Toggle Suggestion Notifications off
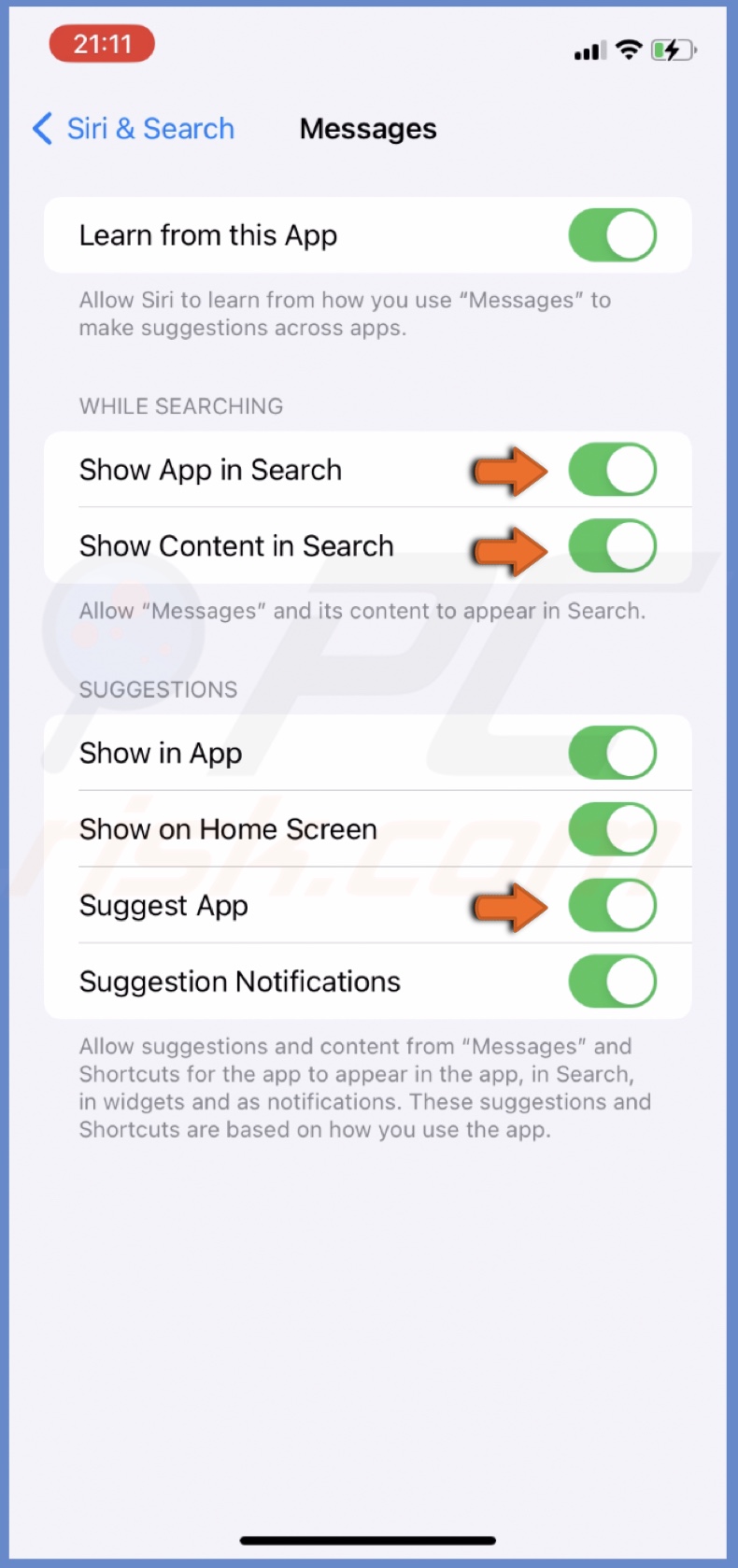This screenshot has width=738, height=1568. click(612, 982)
